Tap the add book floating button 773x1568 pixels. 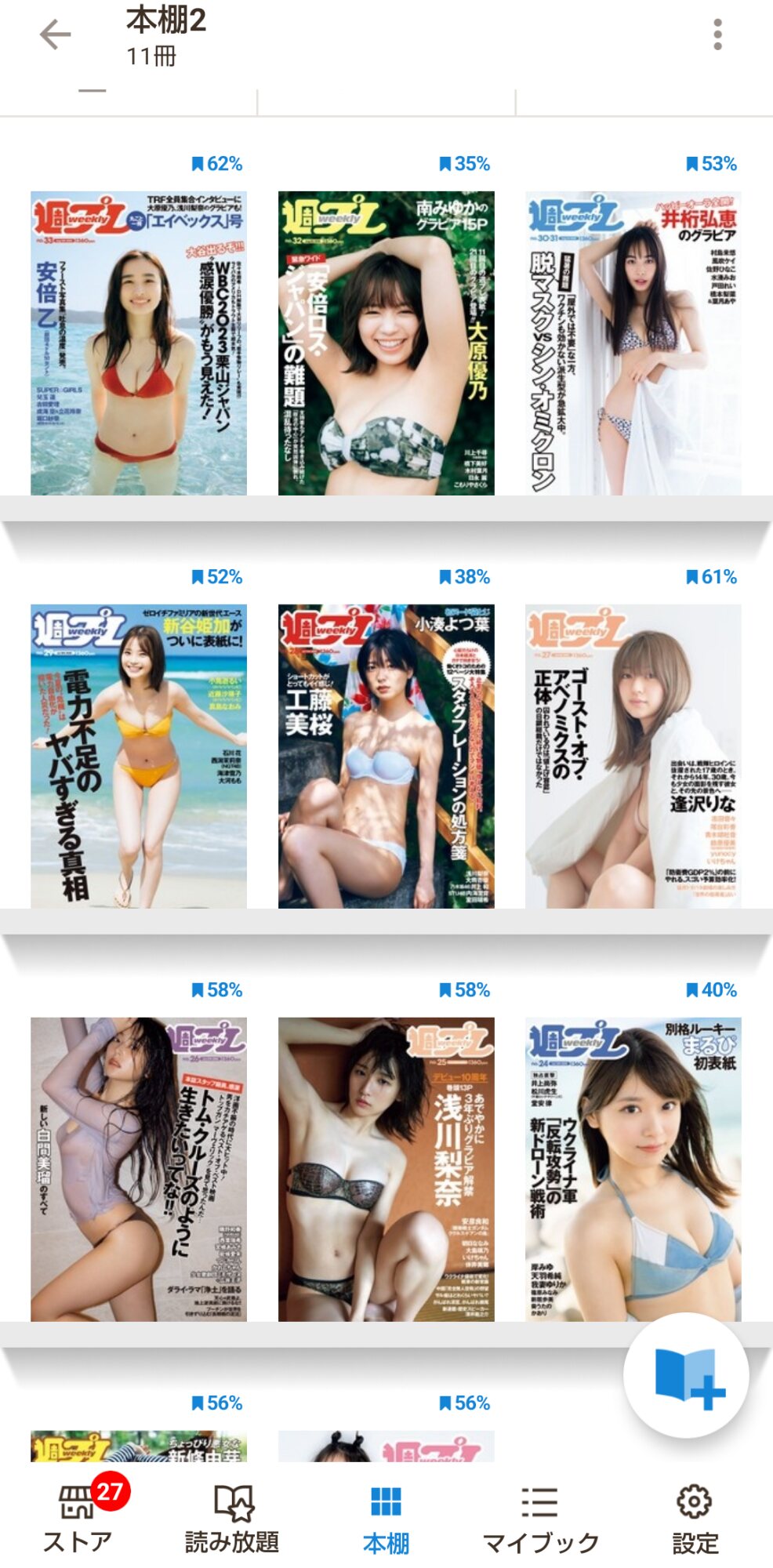click(687, 1375)
